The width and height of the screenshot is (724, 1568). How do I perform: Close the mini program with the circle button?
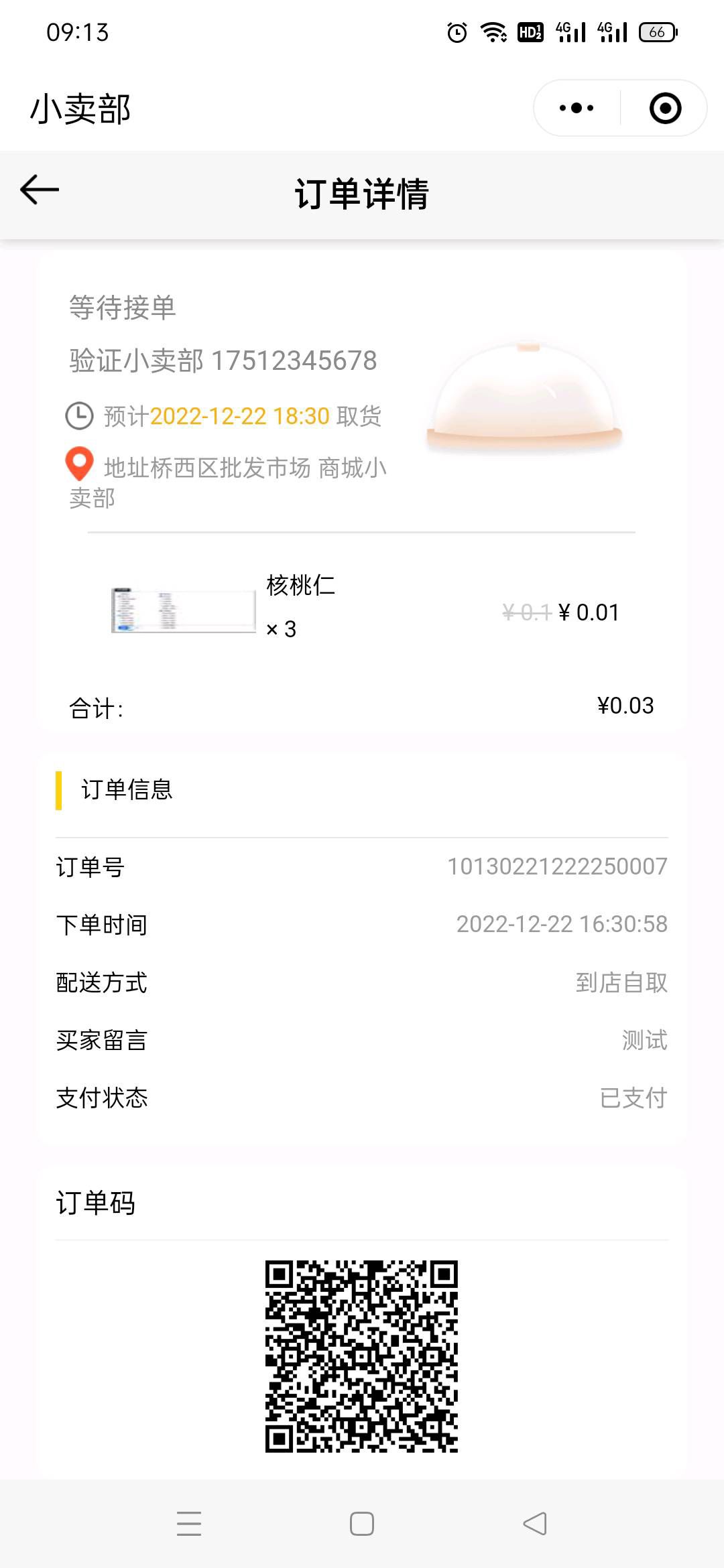tap(665, 108)
